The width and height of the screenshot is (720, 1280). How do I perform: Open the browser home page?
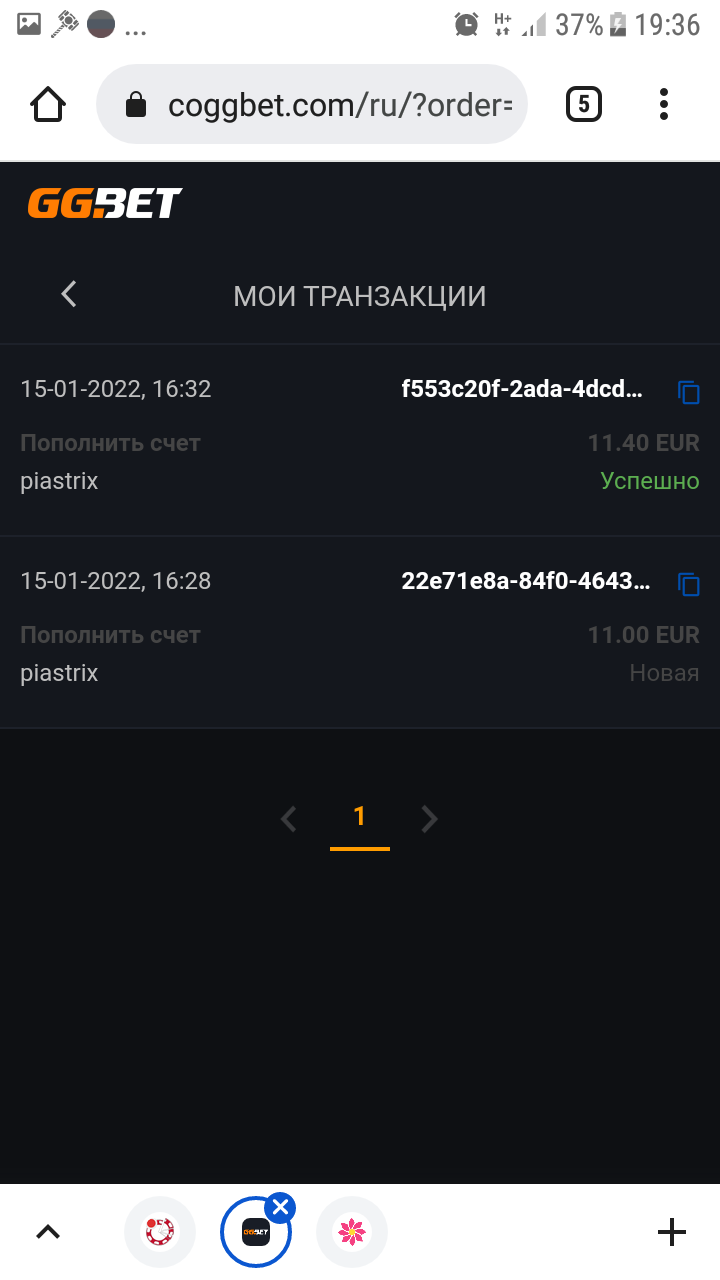click(x=48, y=104)
